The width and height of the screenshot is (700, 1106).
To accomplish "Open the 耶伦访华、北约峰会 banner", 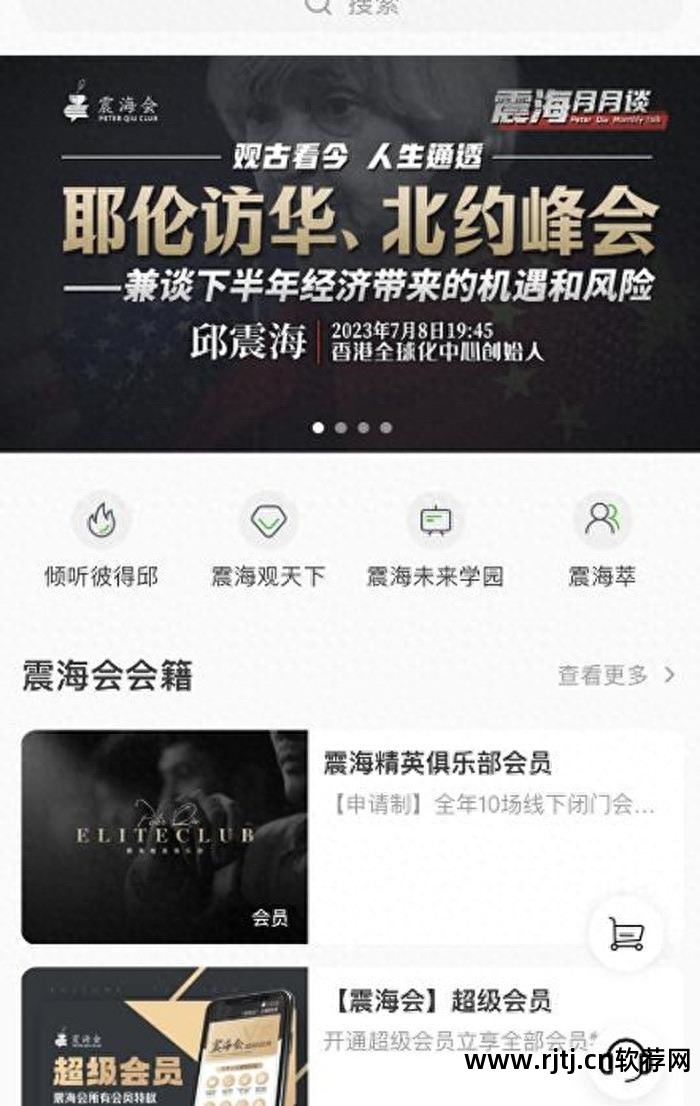I will tap(350, 250).
